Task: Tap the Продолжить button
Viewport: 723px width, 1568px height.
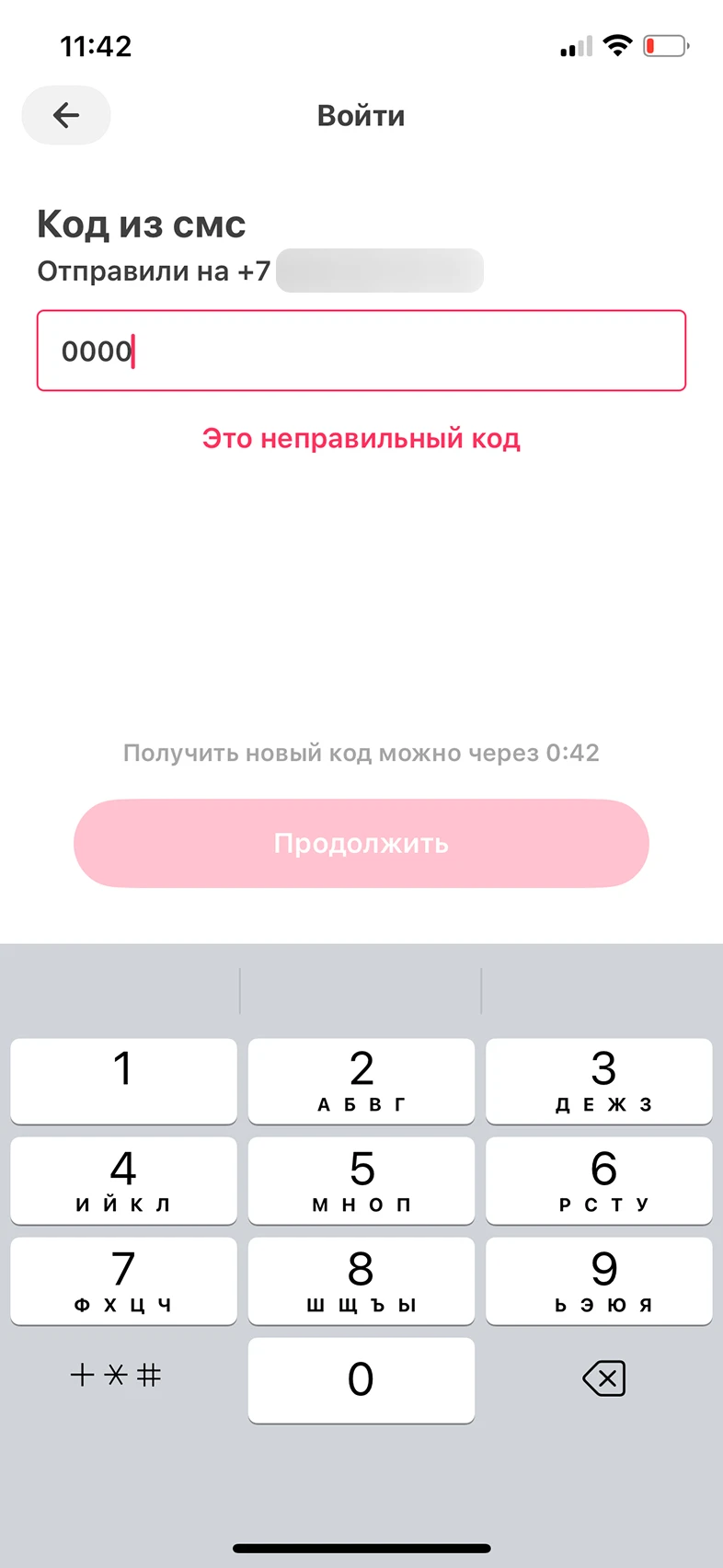Action: tap(361, 843)
